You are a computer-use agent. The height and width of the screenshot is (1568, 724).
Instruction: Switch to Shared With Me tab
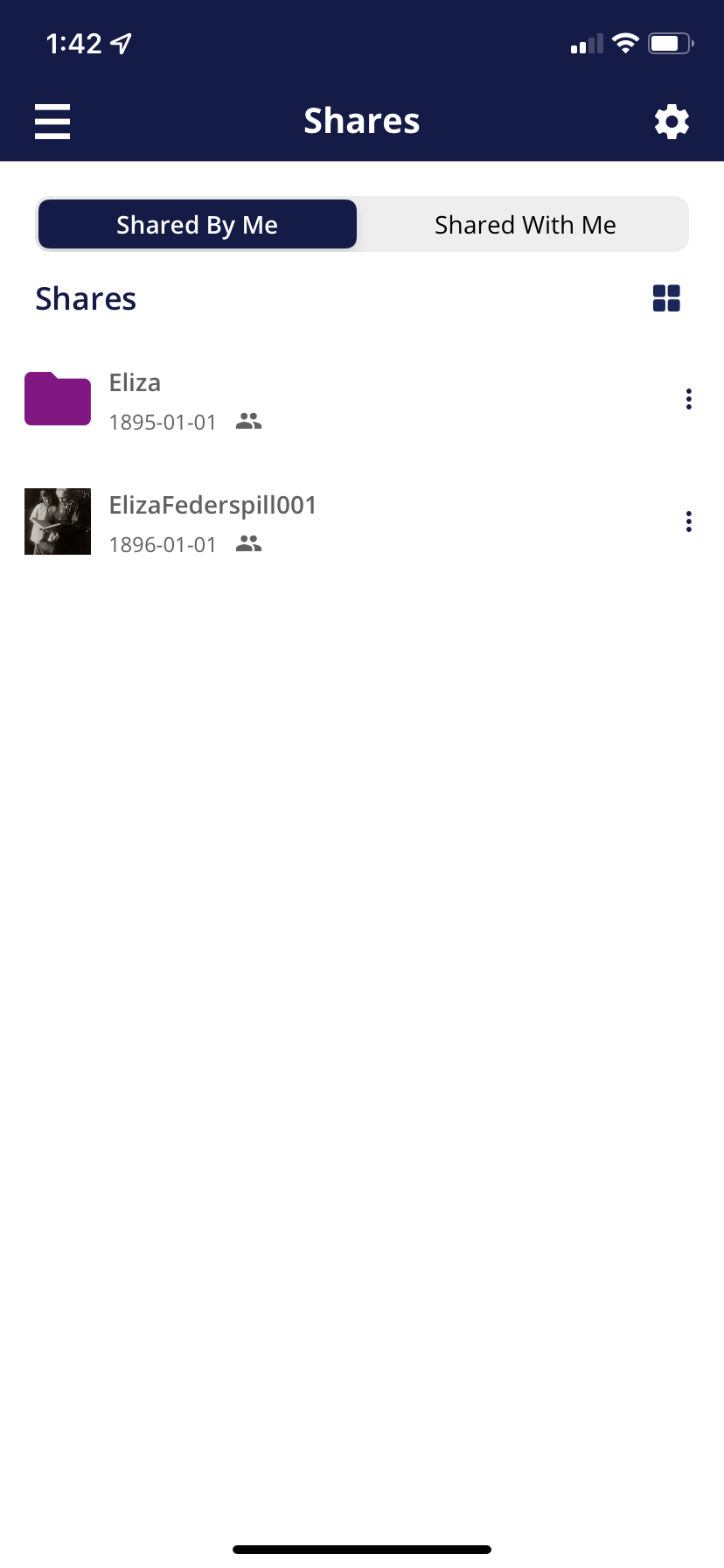(x=525, y=225)
